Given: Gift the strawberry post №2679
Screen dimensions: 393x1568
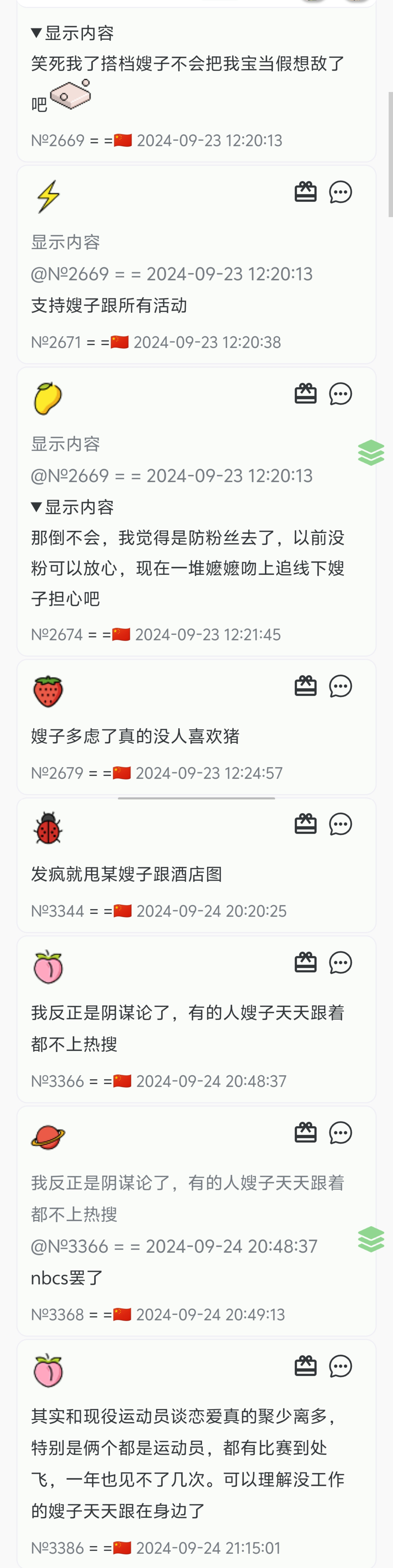Looking at the screenshot, I should tap(305, 686).
